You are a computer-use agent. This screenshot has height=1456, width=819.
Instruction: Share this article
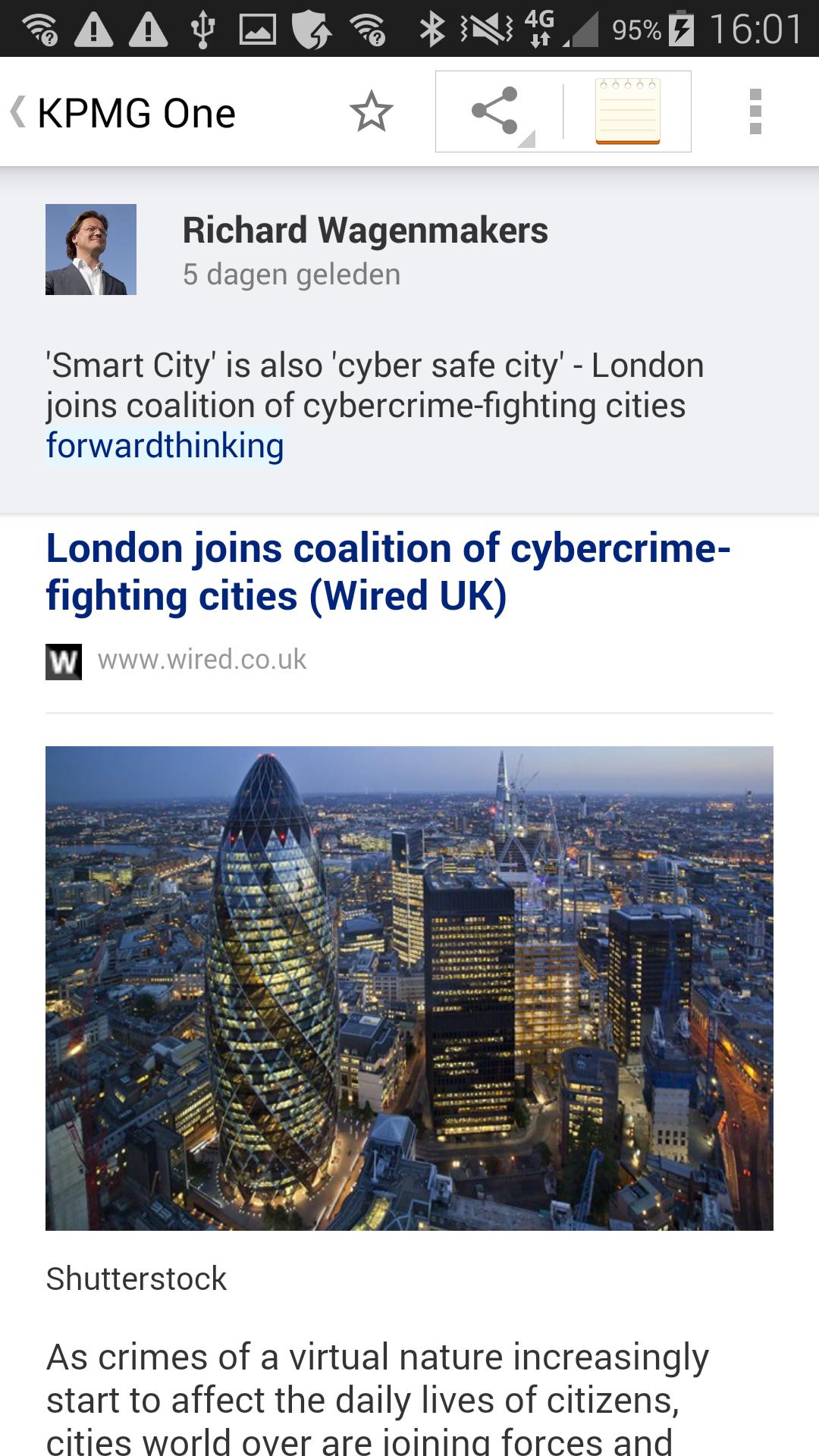coord(496,111)
